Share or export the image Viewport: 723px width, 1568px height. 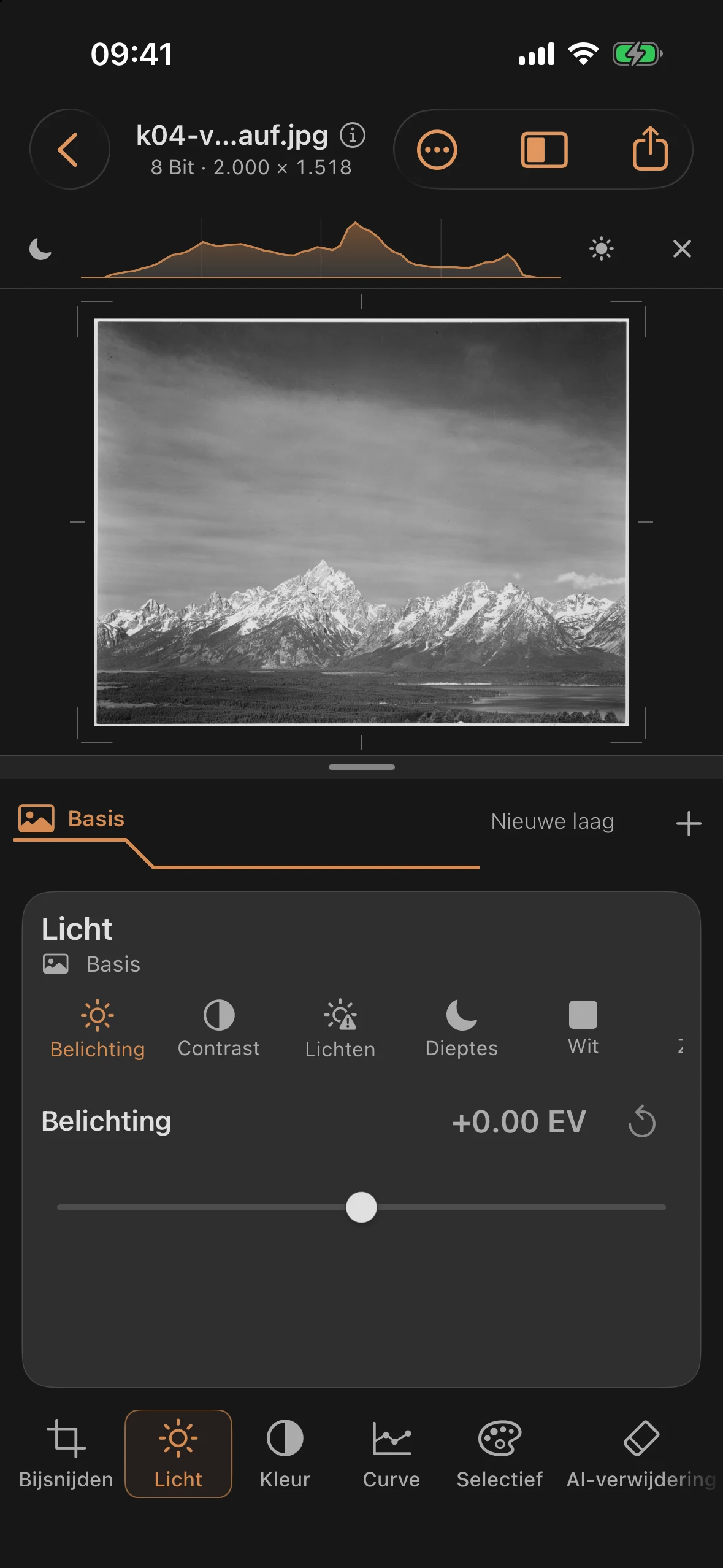pyautogui.click(x=650, y=148)
